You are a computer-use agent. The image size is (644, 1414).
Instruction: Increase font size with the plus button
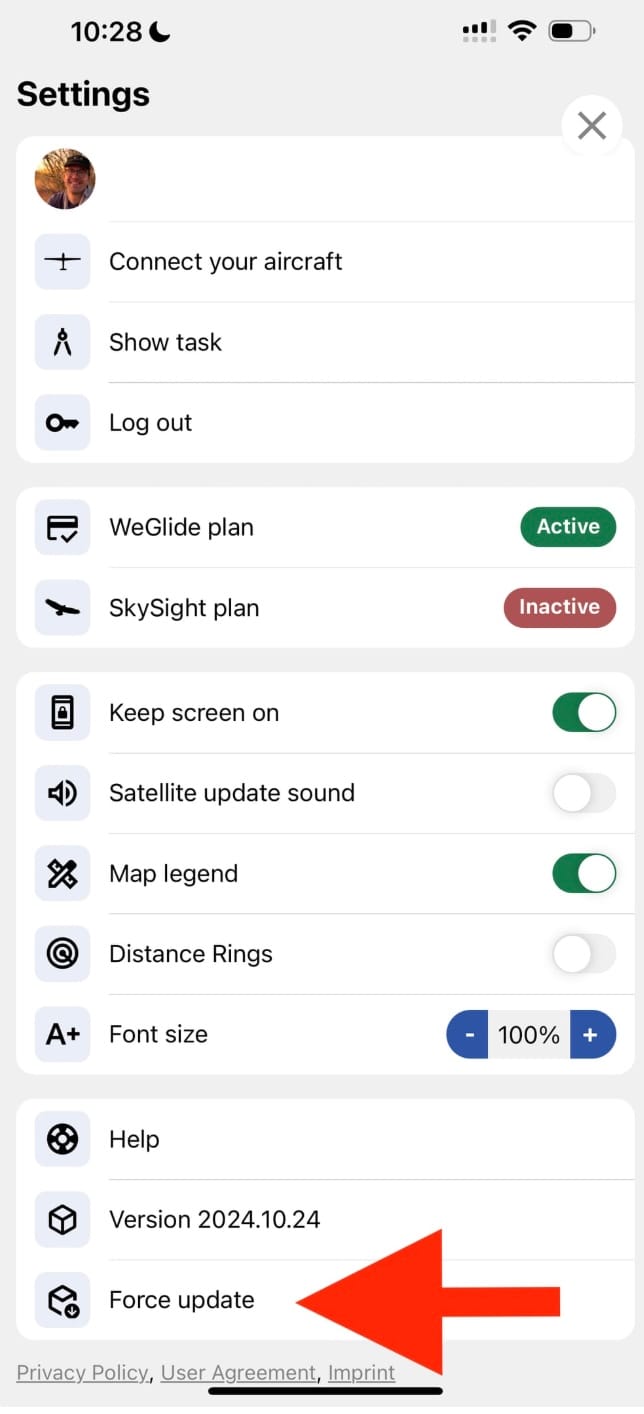click(x=593, y=1034)
